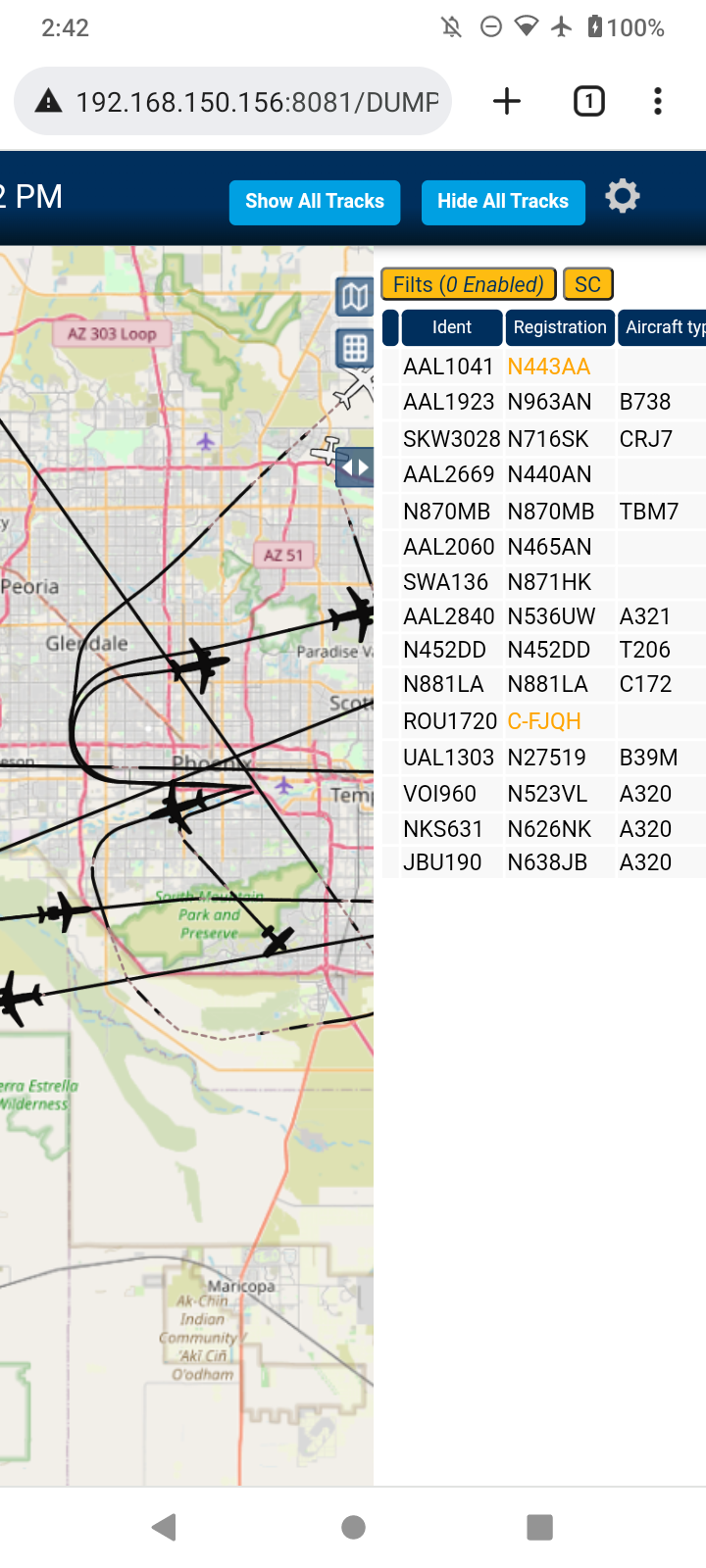
Task: Tap the SC button
Action: tap(588, 284)
